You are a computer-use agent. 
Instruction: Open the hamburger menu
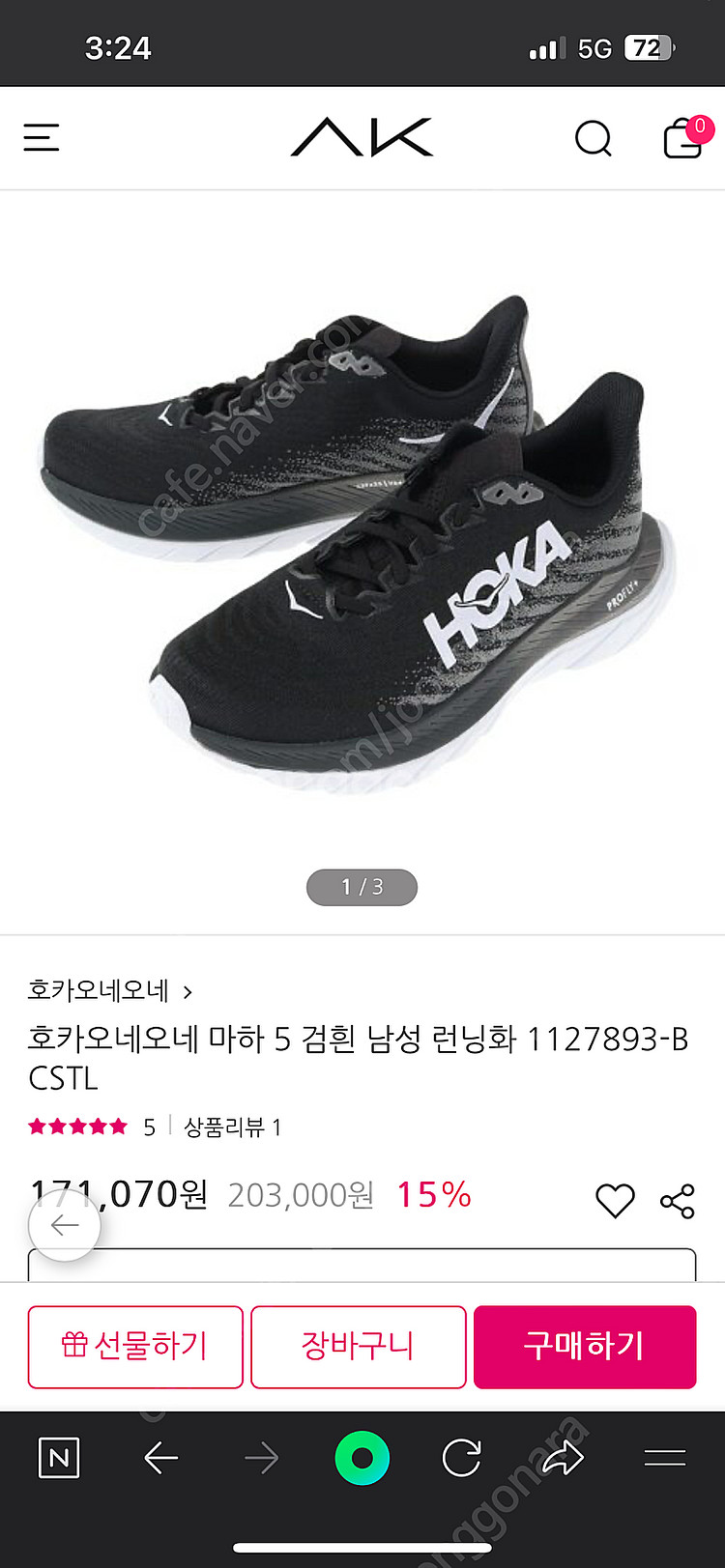coord(42,138)
